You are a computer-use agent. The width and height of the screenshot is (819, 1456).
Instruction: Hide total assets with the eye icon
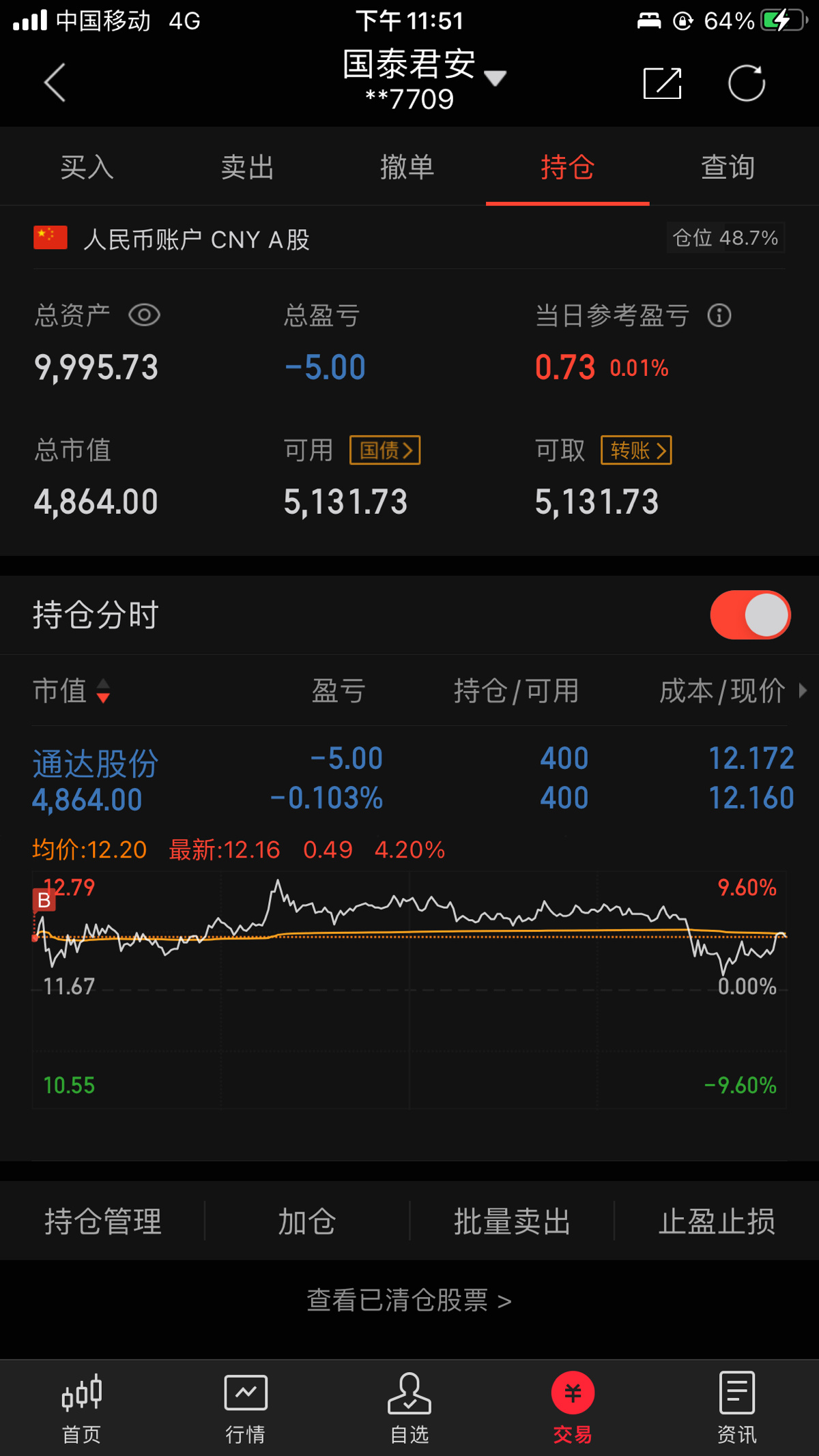144,315
